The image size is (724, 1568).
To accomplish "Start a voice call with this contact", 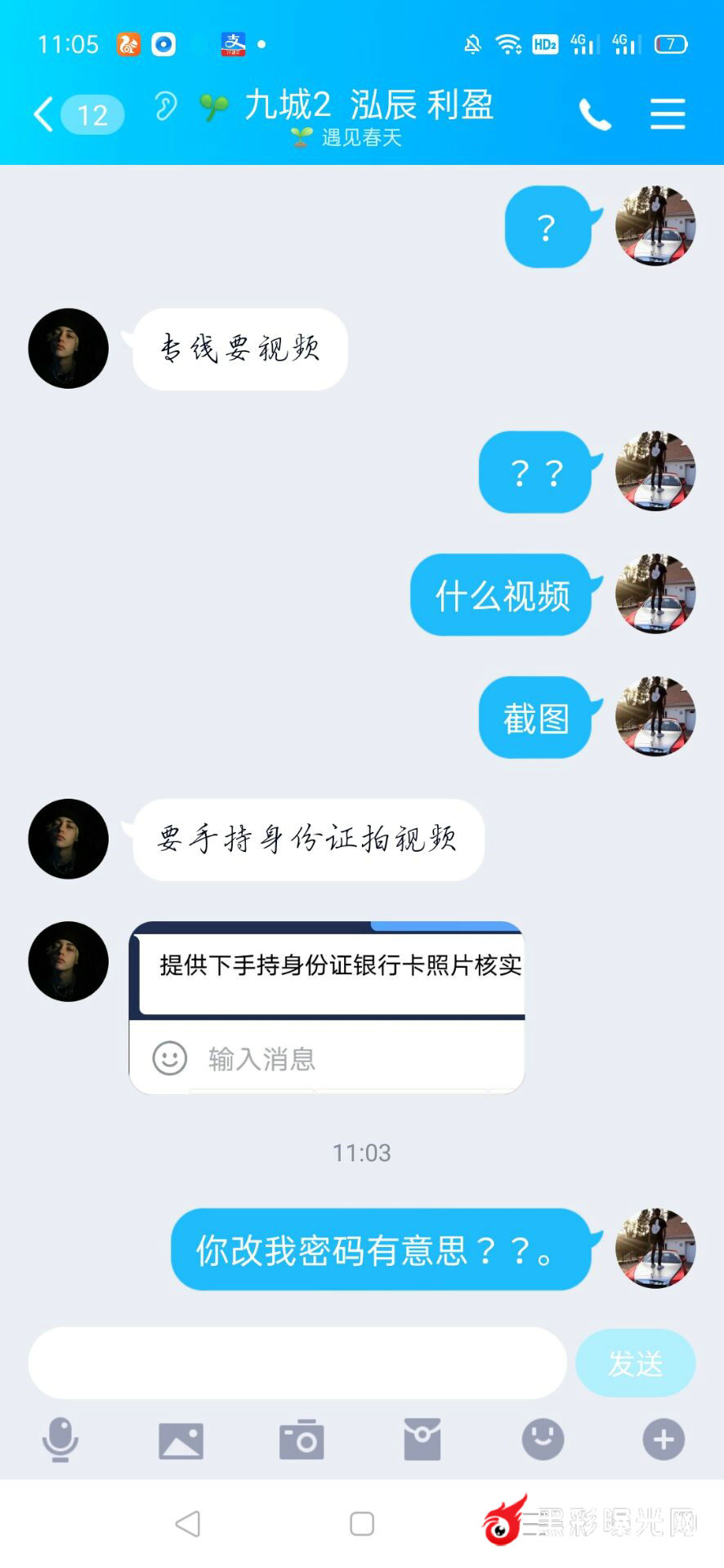I will 595,114.
